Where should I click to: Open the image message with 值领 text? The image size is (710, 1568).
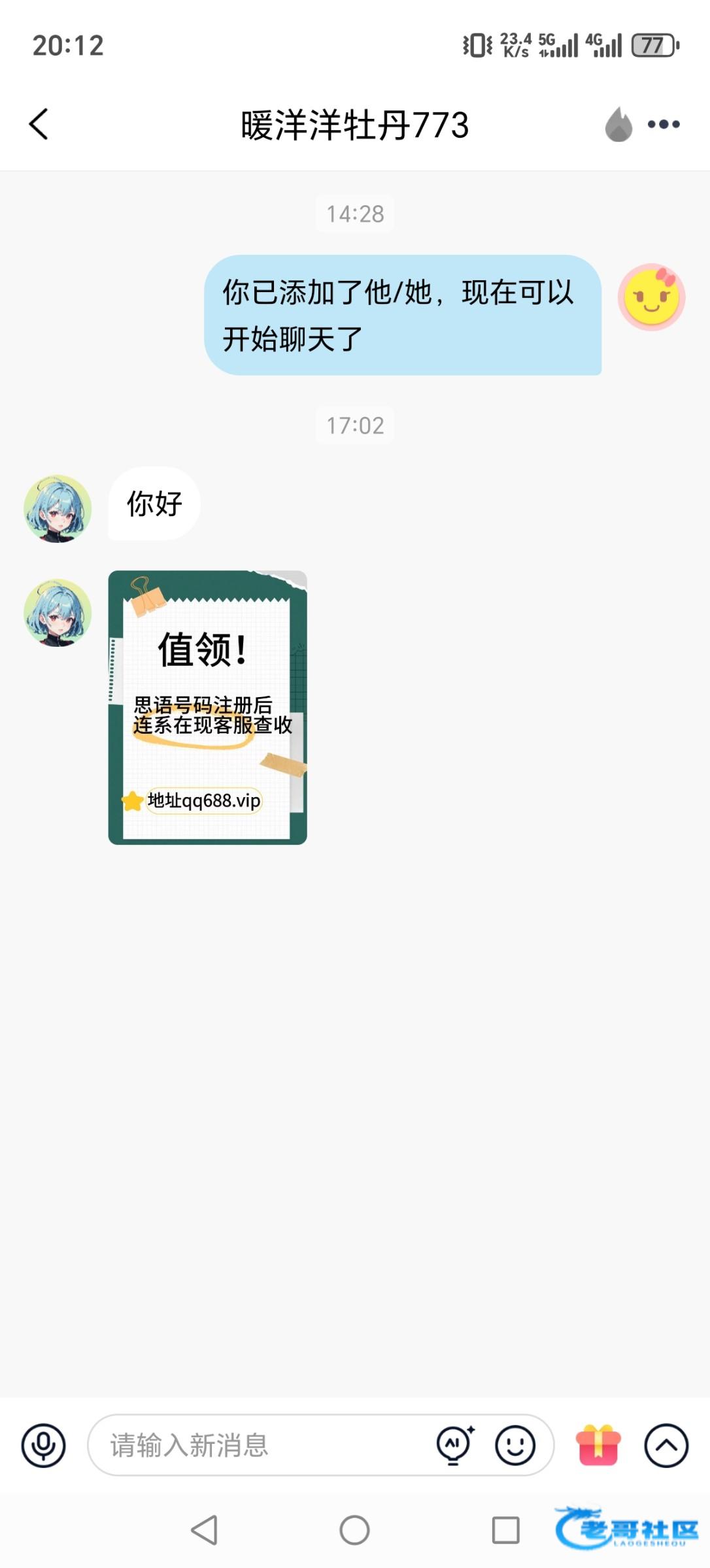pyautogui.click(x=207, y=707)
